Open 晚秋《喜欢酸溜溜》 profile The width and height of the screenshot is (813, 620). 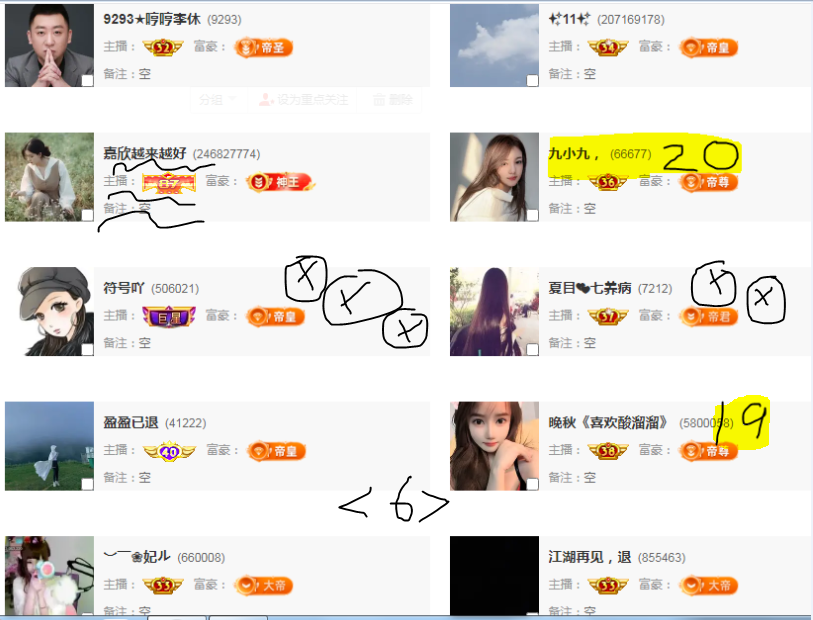pos(608,423)
